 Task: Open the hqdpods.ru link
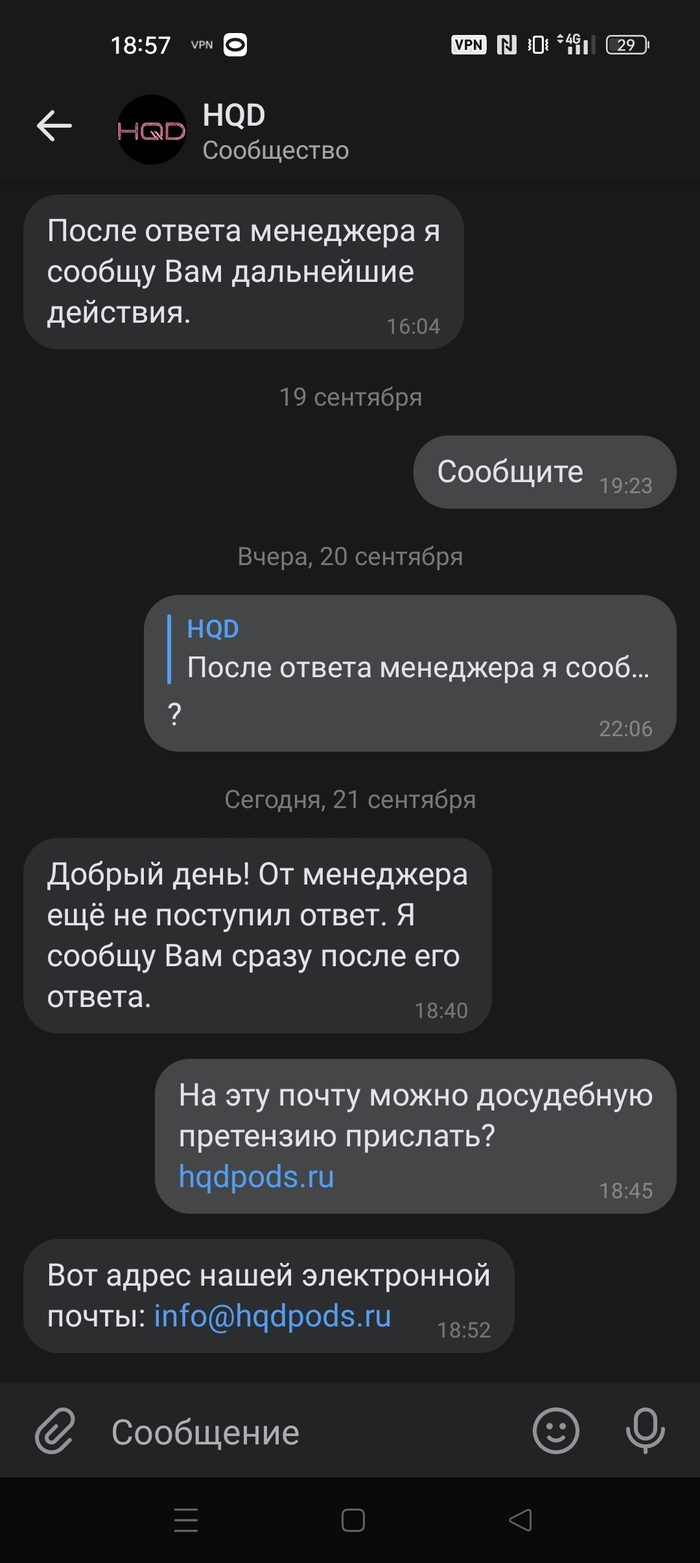(256, 1176)
